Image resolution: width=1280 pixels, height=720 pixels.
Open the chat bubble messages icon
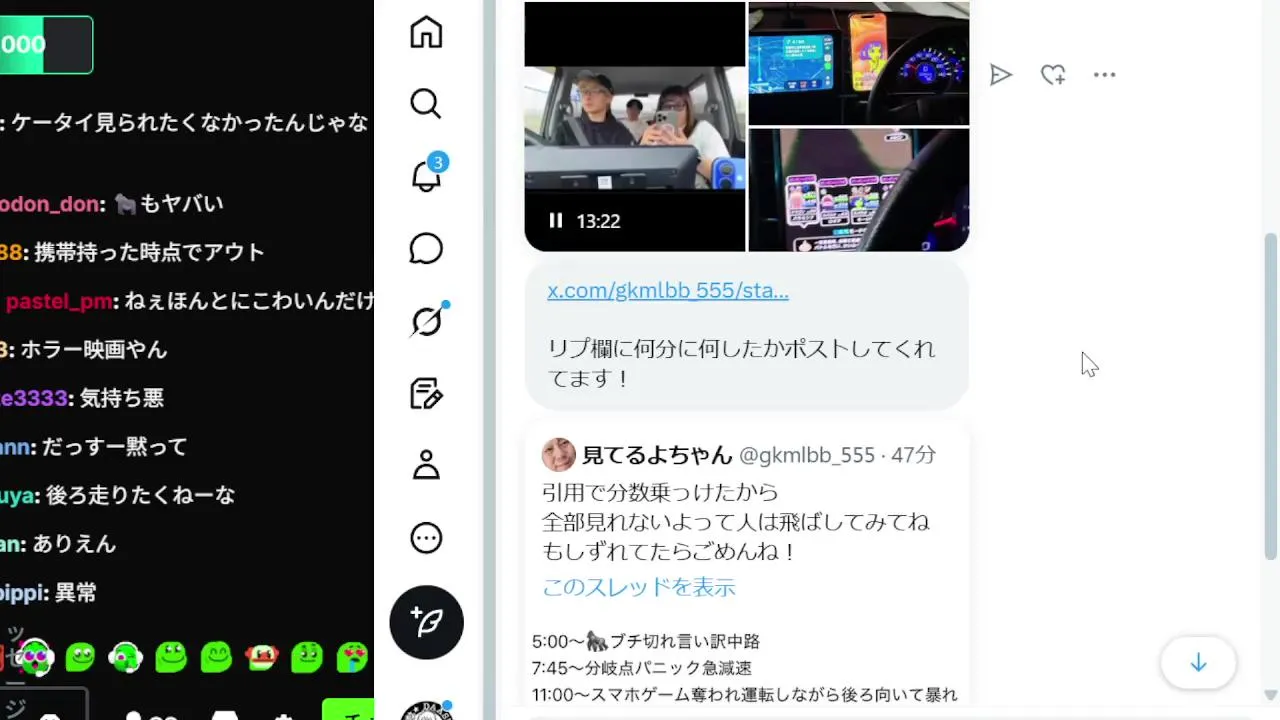[x=426, y=249]
